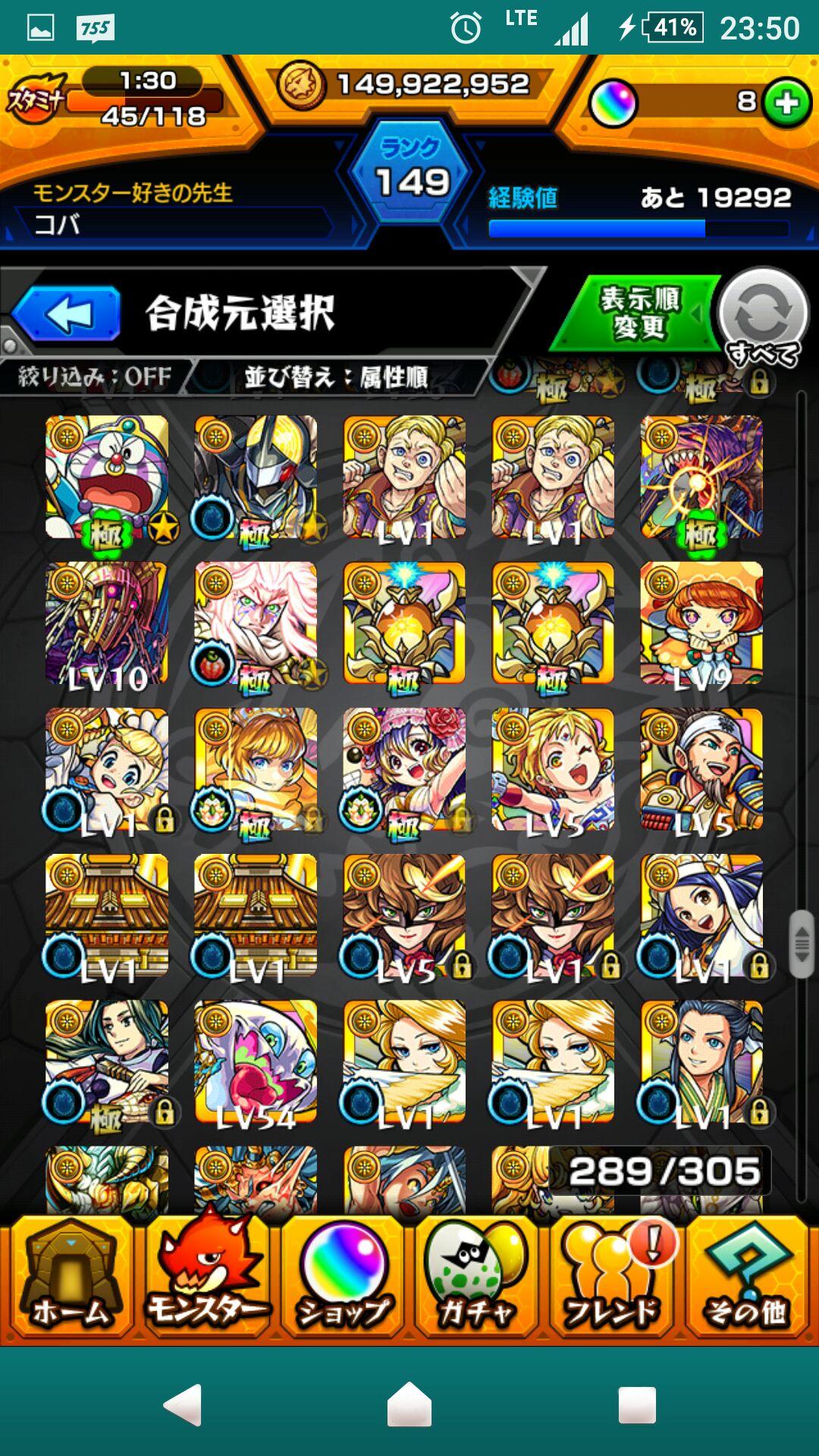Add orbs with the green plus button

[786, 102]
